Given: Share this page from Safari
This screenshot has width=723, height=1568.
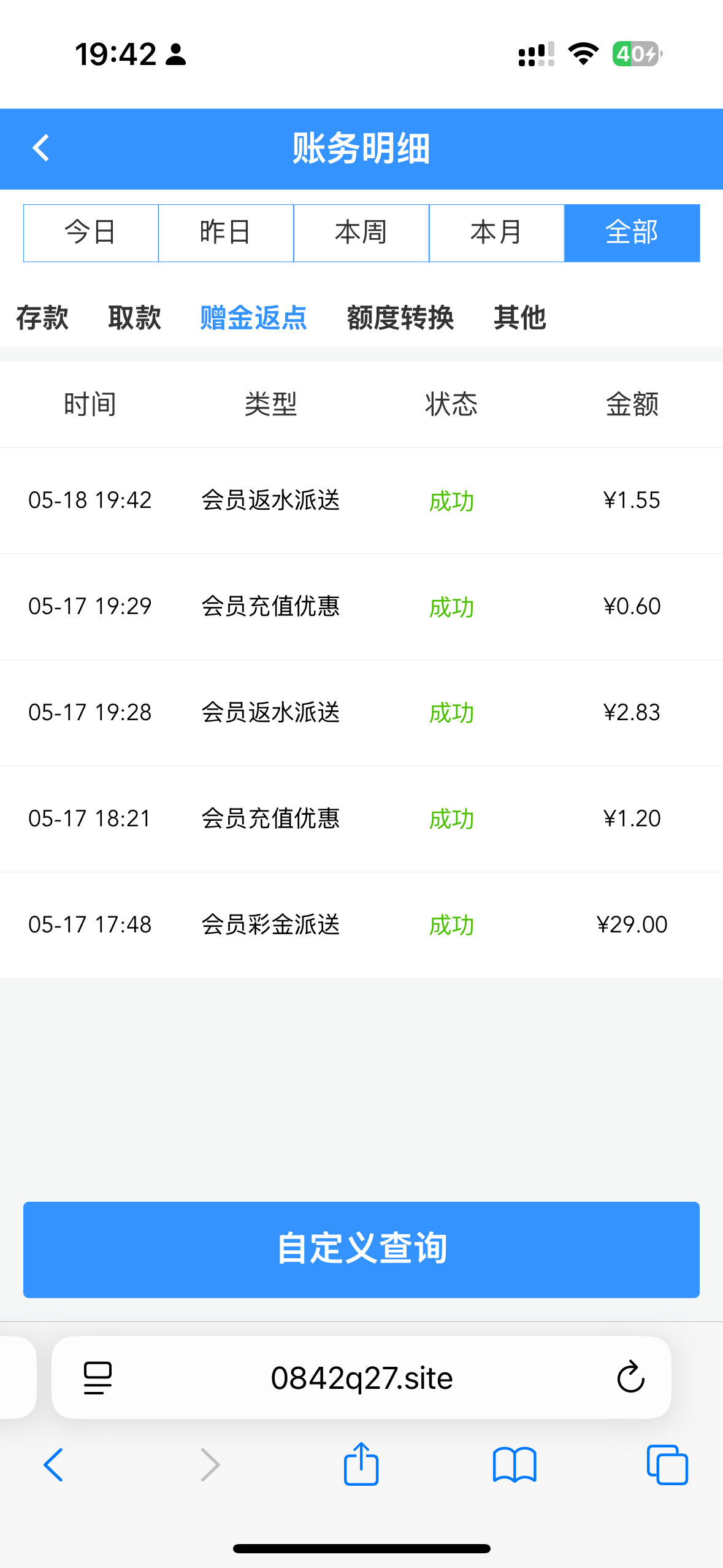Looking at the screenshot, I should point(361,1464).
